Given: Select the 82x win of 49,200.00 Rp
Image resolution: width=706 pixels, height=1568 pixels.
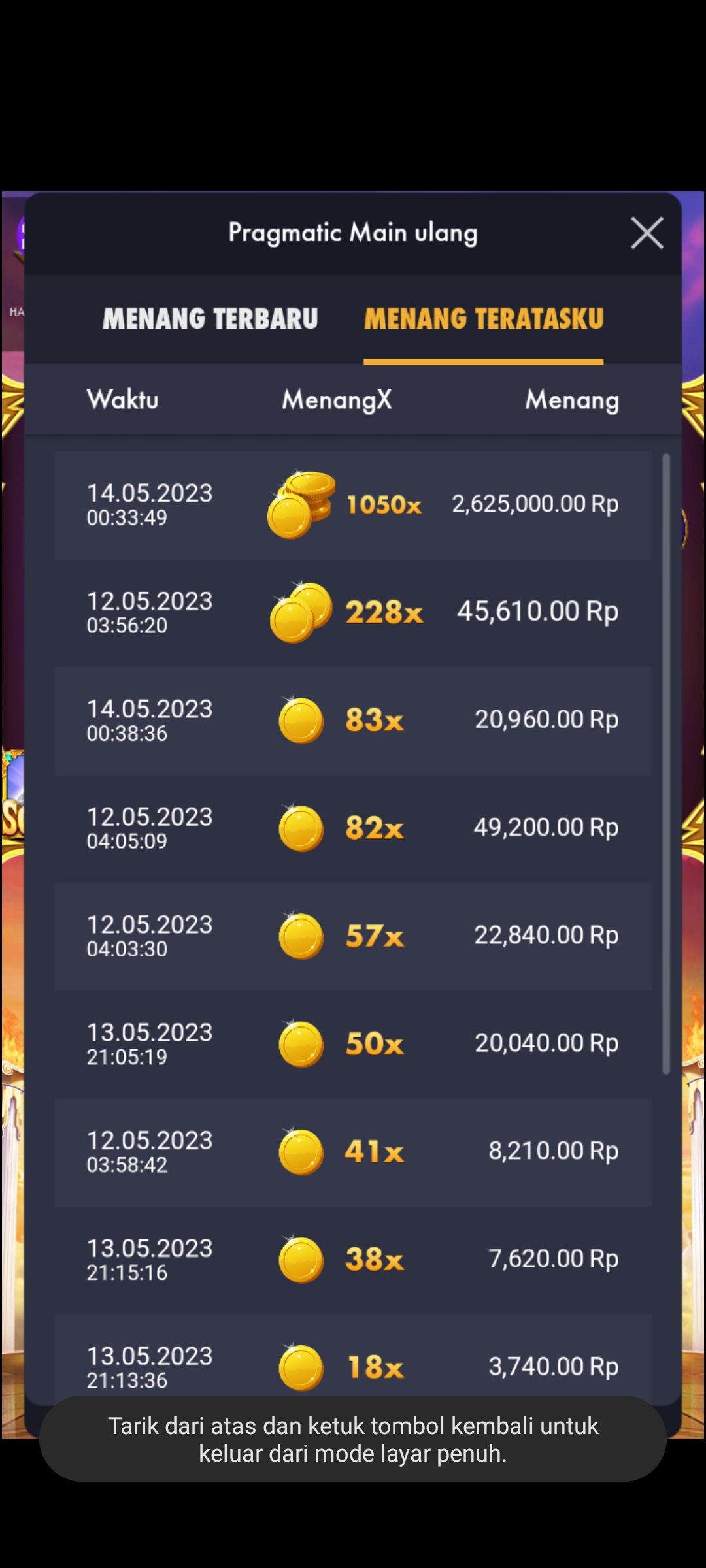Looking at the screenshot, I should (x=352, y=828).
